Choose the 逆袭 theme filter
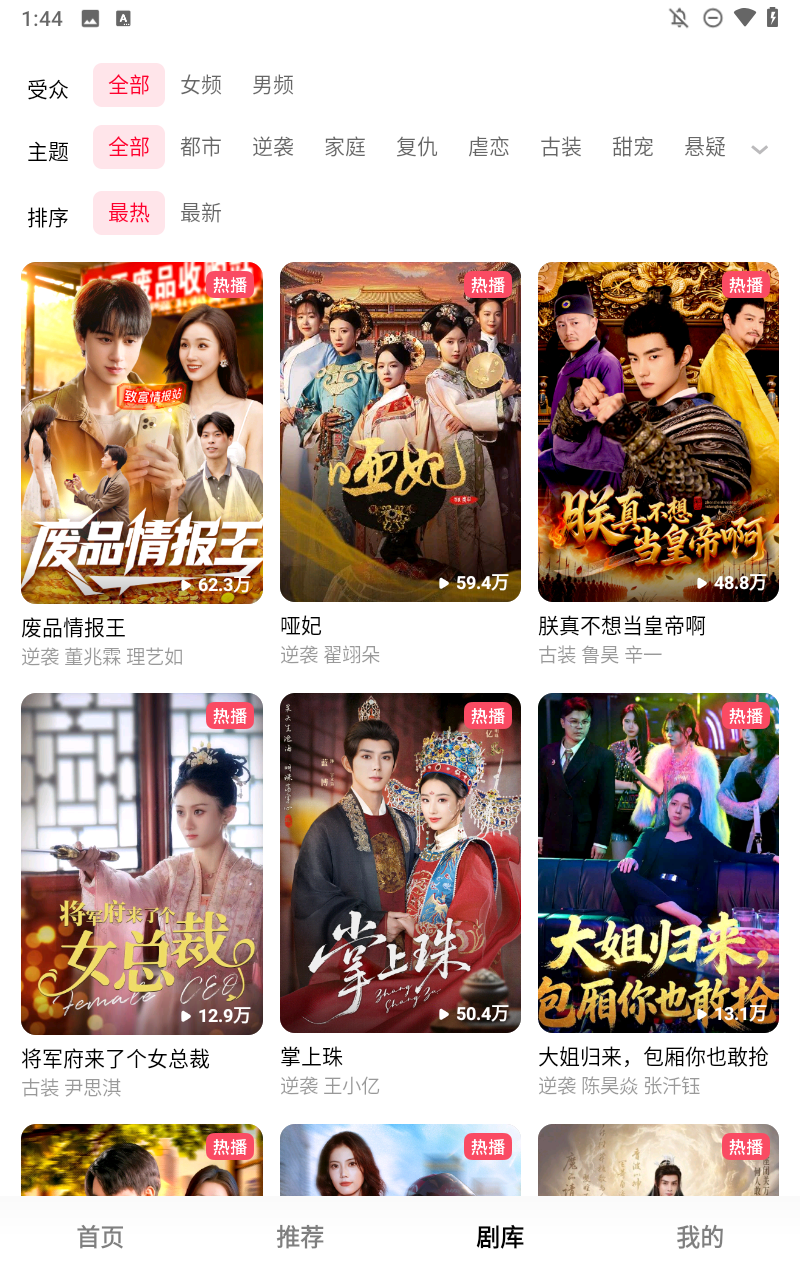The height and width of the screenshot is (1280, 800). (x=273, y=147)
